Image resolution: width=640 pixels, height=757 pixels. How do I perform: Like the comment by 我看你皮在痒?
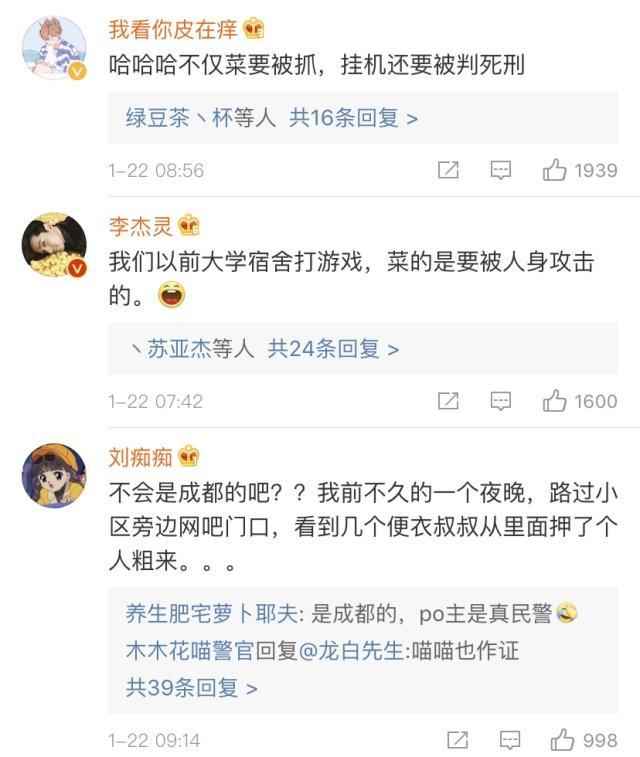555,171
